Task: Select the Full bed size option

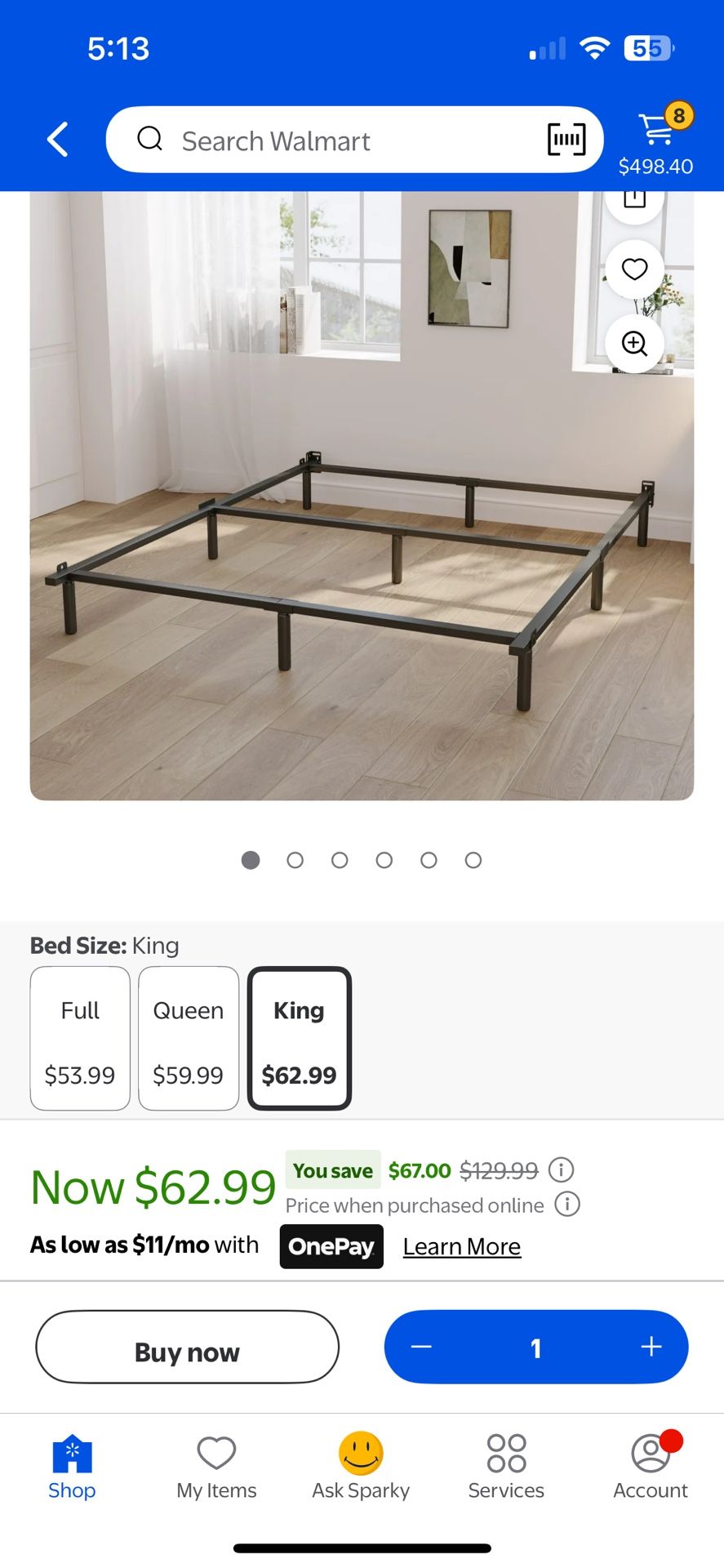Action: coord(80,1038)
